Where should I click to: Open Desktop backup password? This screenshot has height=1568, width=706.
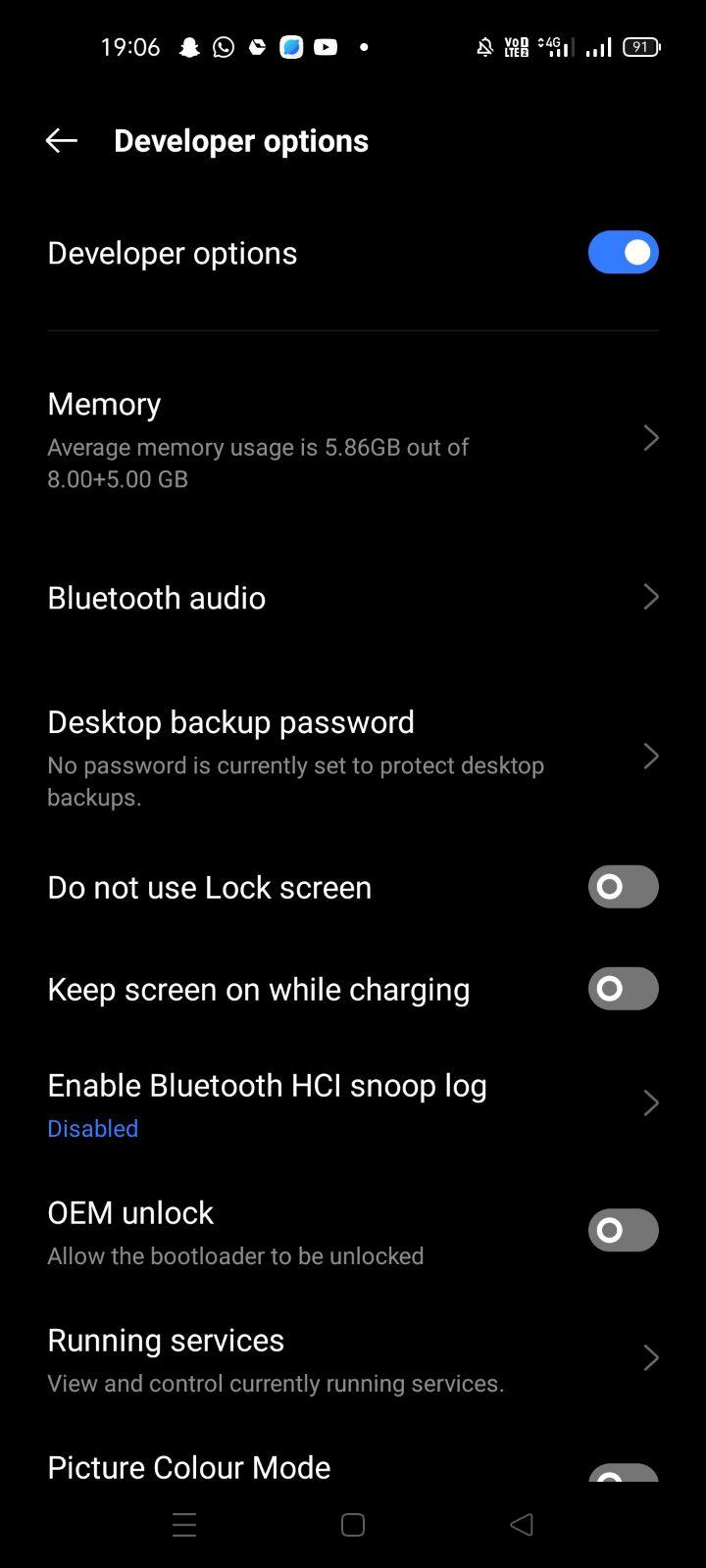coord(353,757)
